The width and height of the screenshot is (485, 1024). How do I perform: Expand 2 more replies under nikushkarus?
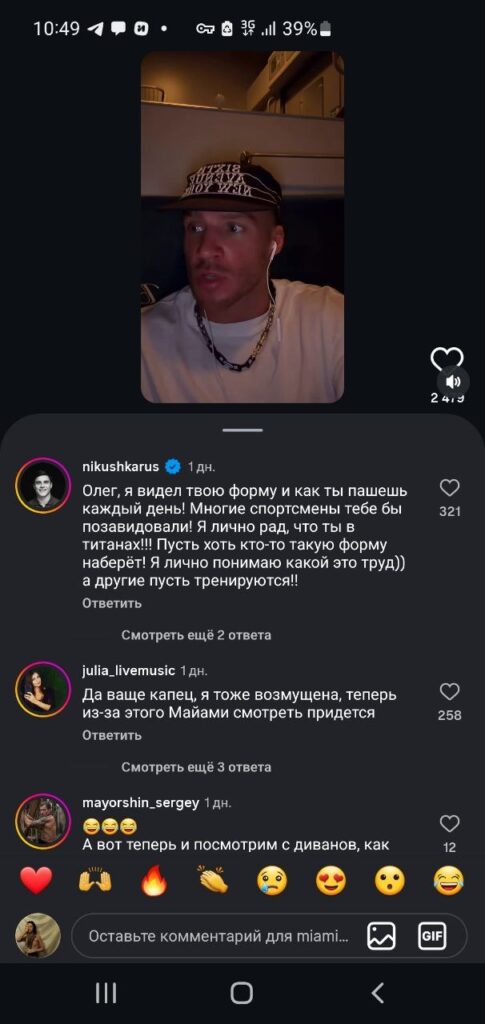[196, 635]
